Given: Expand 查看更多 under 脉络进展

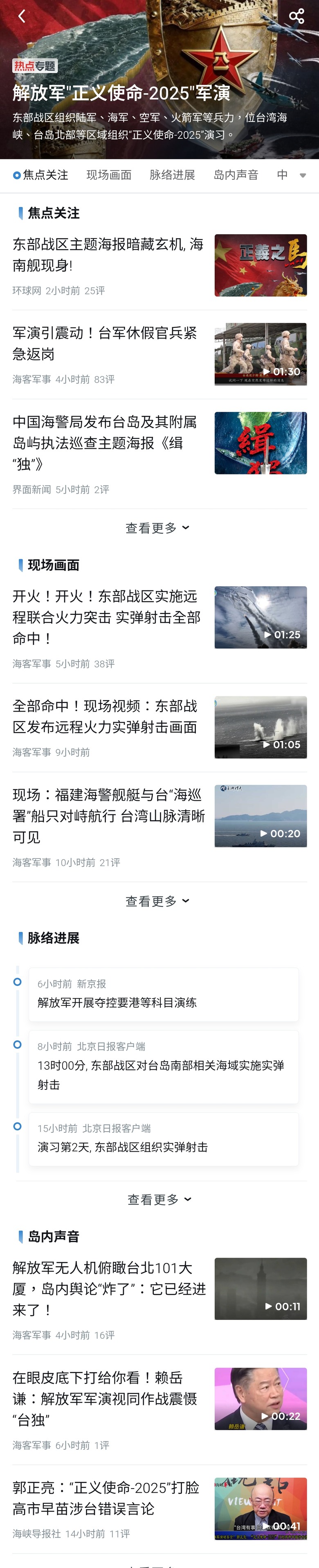Looking at the screenshot, I should (159, 1199).
